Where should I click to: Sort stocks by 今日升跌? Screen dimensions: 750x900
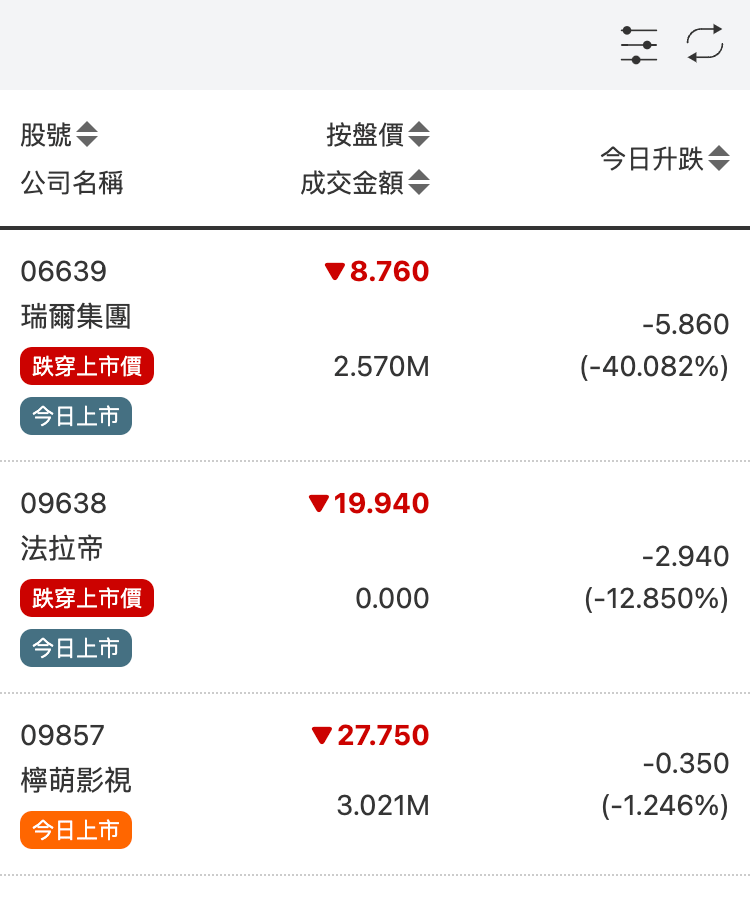tap(665, 158)
